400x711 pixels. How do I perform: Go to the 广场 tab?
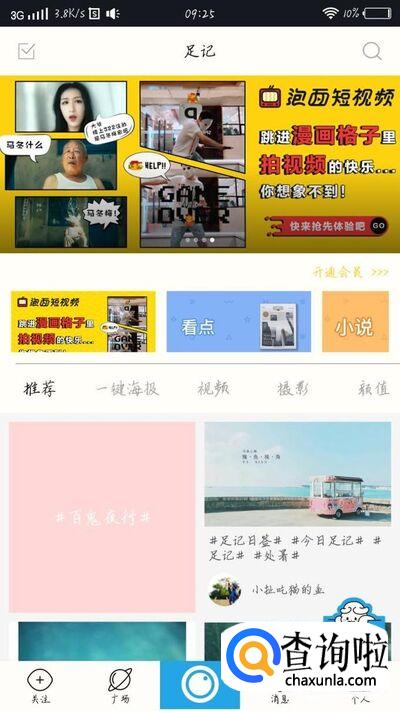pos(120,686)
